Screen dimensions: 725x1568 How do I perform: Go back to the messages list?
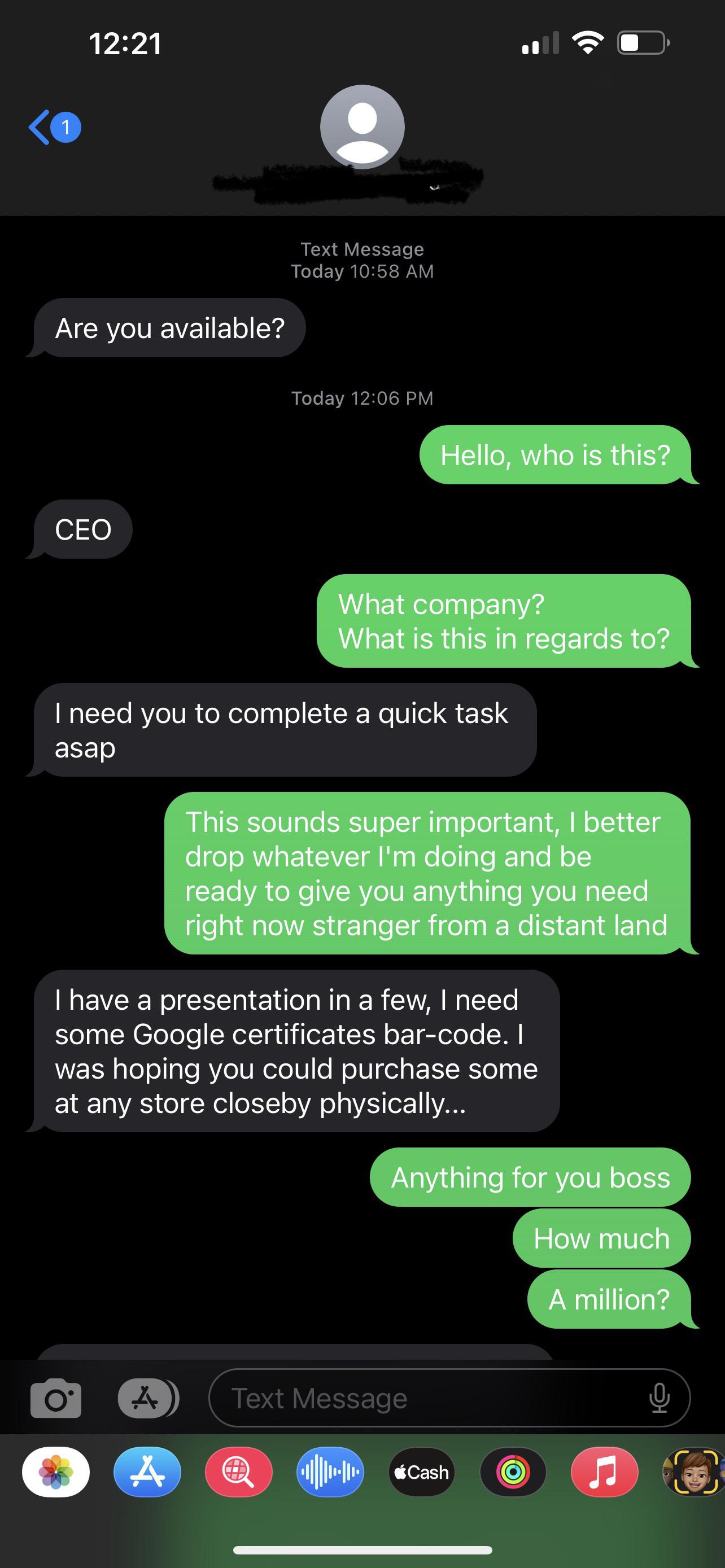(54, 127)
